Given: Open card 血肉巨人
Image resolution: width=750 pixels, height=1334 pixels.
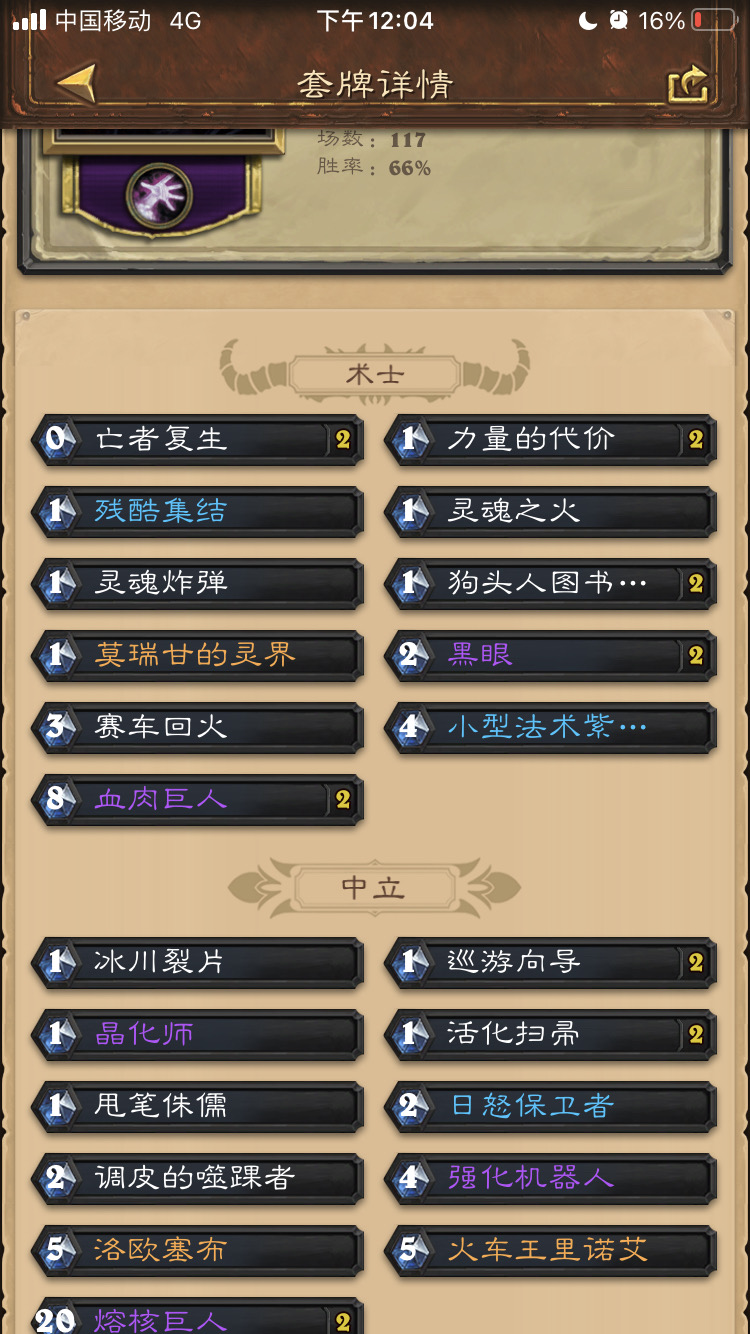Looking at the screenshot, I should click(x=197, y=800).
